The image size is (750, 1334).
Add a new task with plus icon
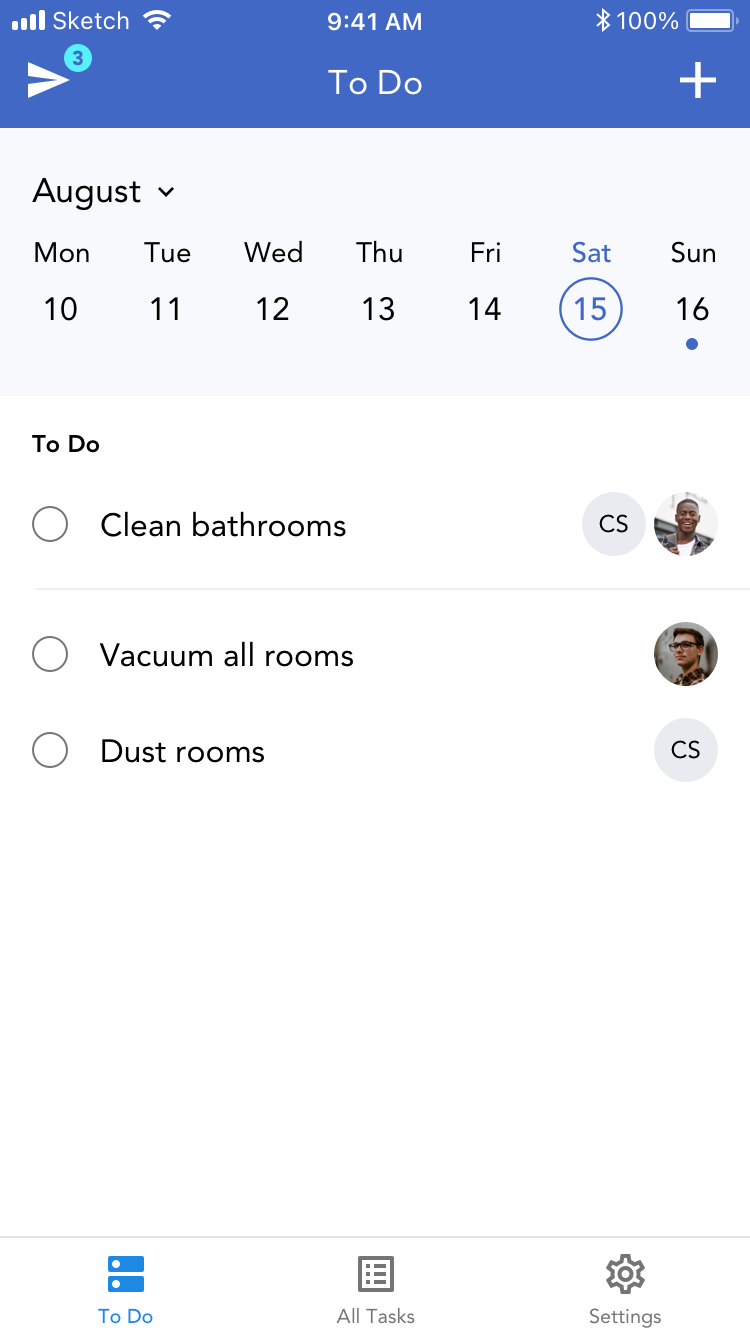698,80
